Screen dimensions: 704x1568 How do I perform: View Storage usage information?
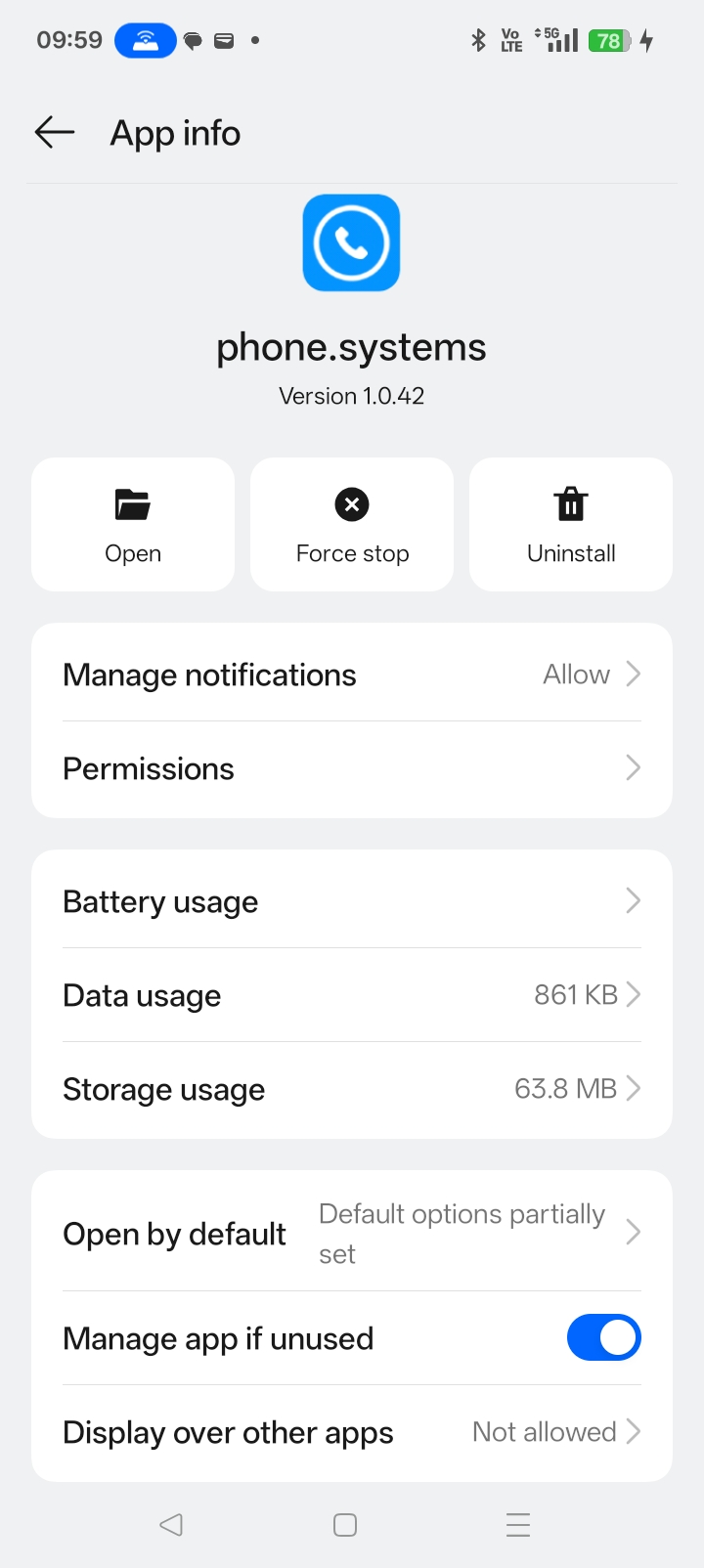(x=352, y=1089)
